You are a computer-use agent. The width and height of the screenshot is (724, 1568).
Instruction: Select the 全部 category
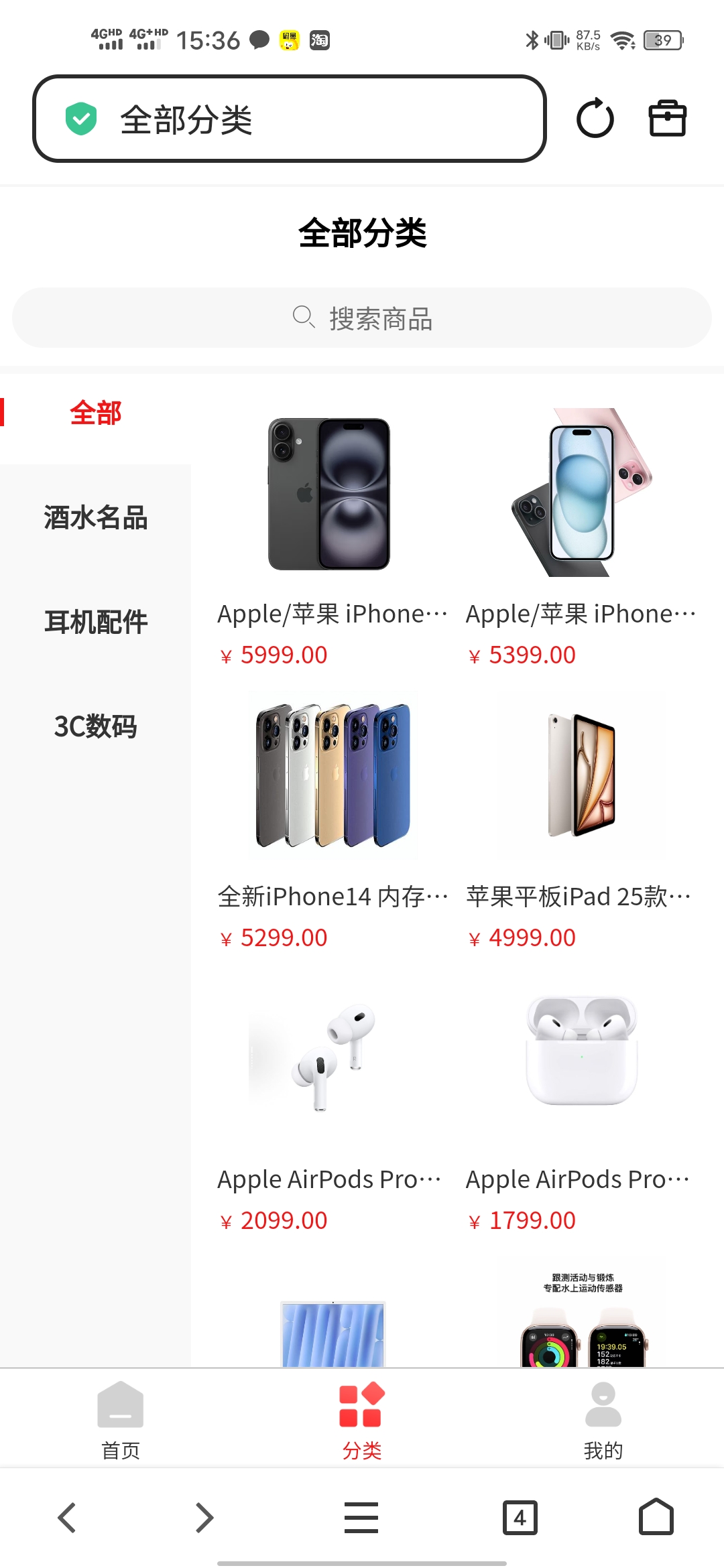(95, 413)
